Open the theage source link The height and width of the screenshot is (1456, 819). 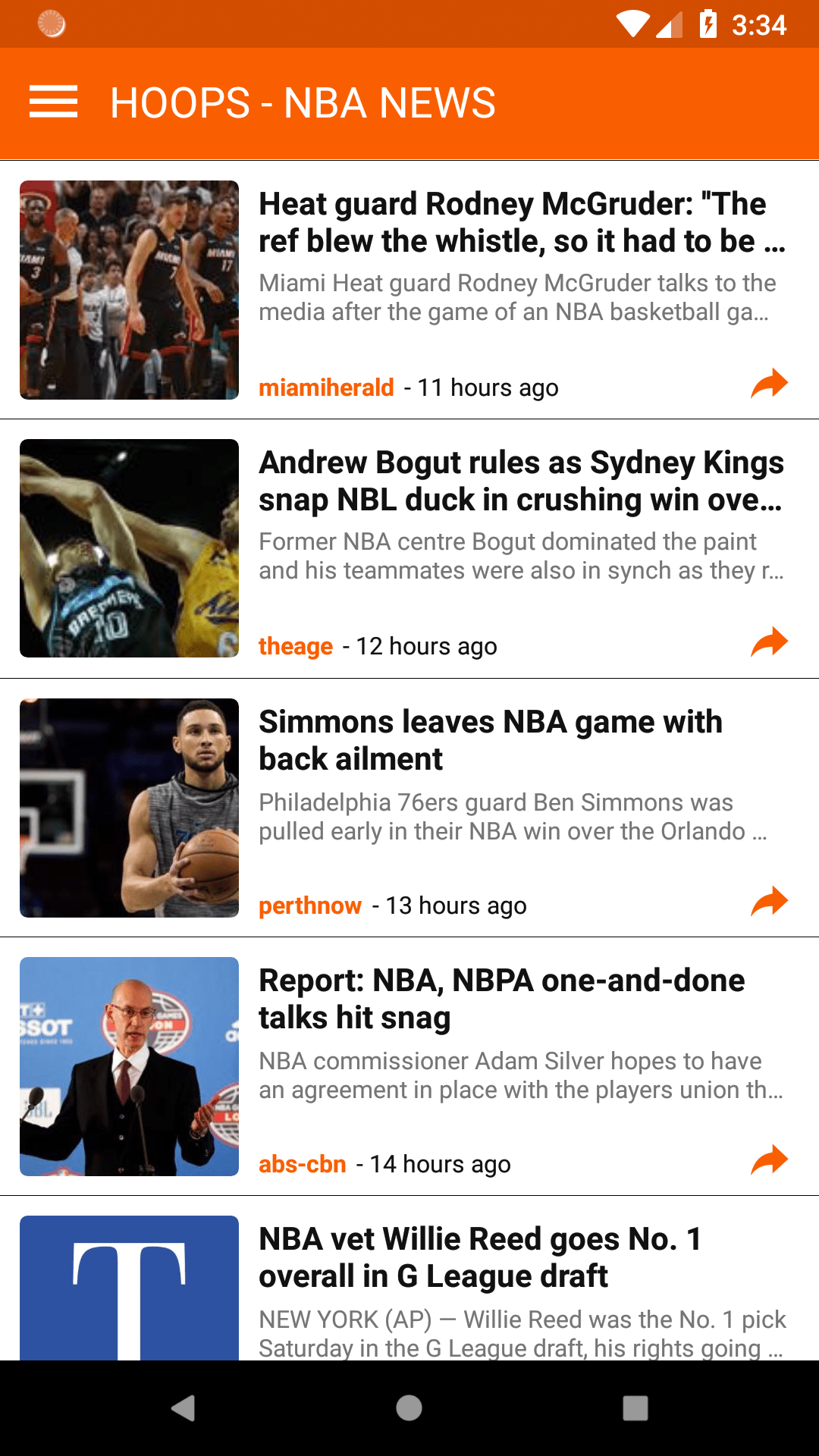point(295,646)
